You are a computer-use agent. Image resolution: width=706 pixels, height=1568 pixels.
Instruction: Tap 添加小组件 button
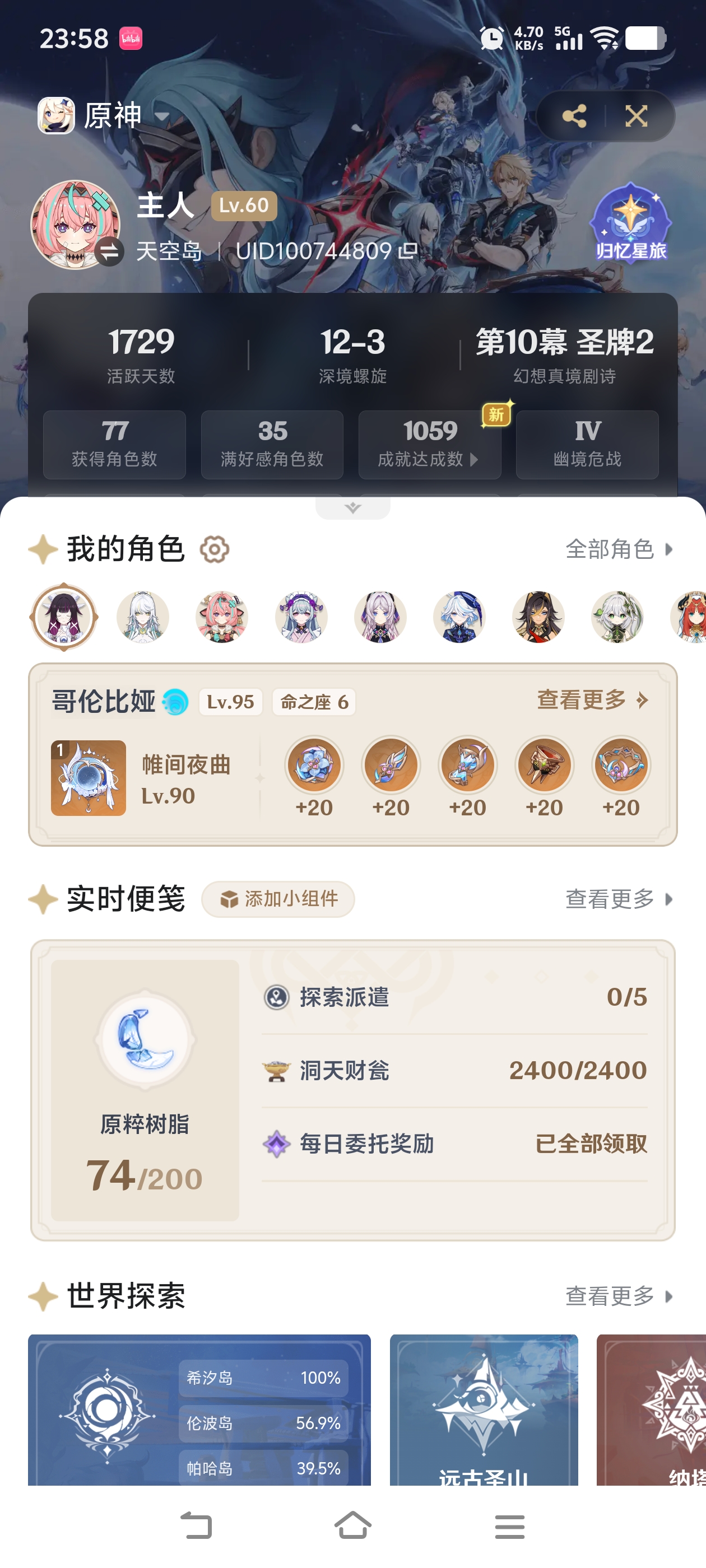click(278, 898)
